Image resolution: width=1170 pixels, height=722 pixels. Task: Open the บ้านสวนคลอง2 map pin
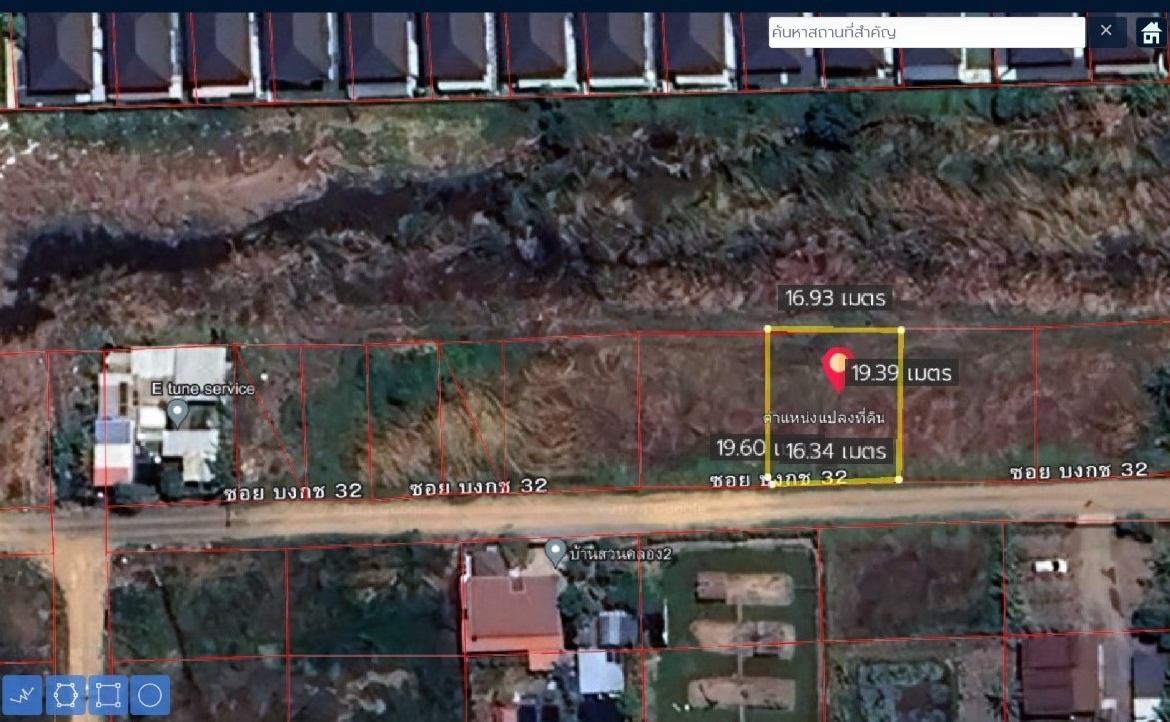[556, 550]
